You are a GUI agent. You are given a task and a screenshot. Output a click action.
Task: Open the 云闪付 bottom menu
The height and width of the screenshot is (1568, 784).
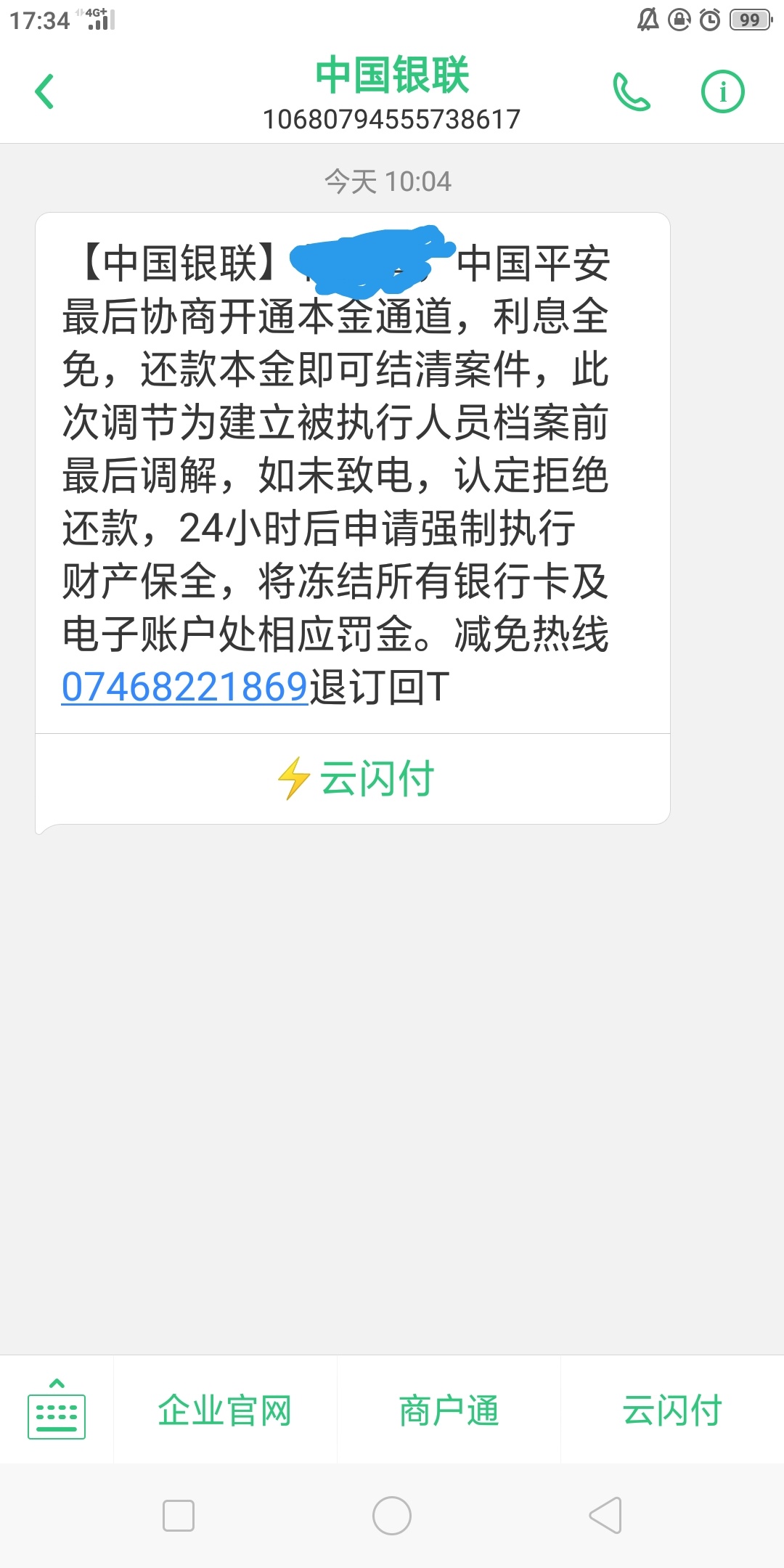(x=672, y=1410)
